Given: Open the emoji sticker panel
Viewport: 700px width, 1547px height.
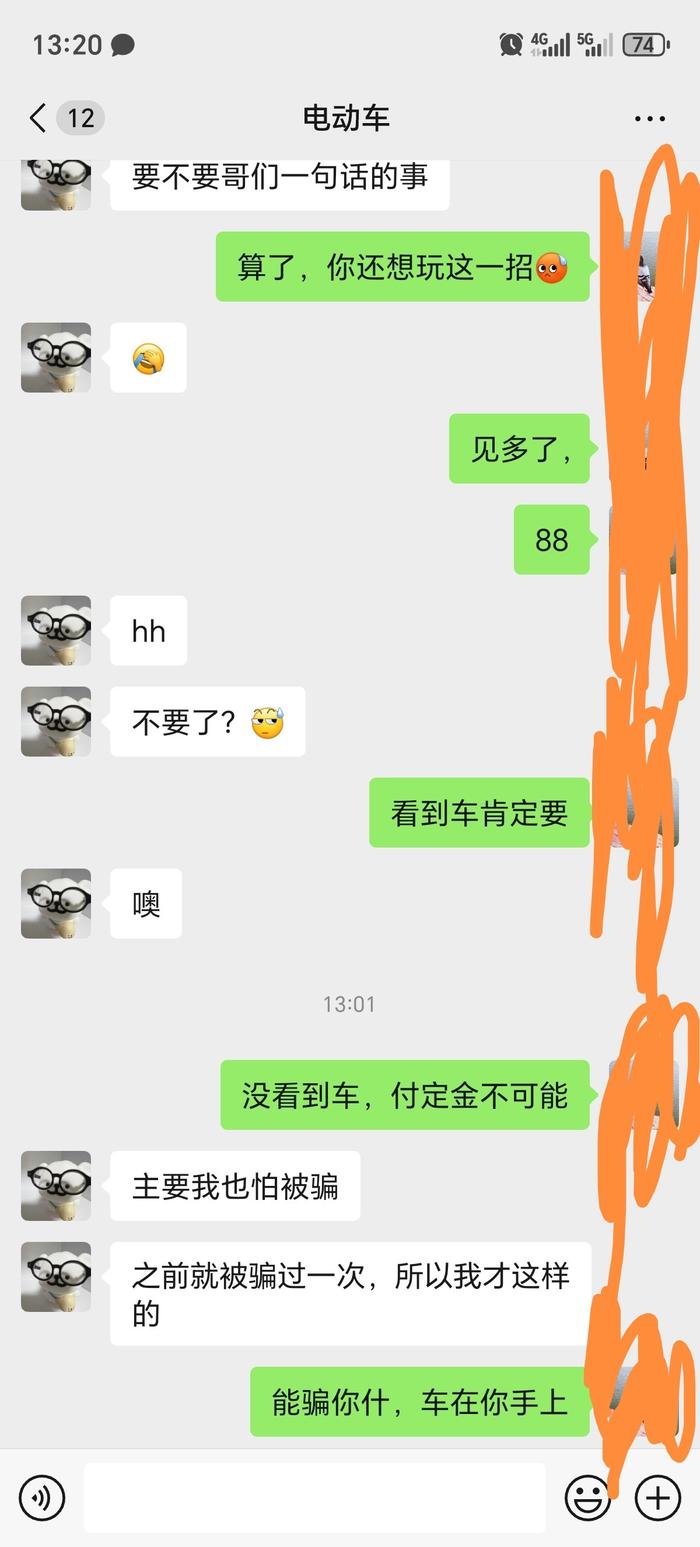Looking at the screenshot, I should 587,1497.
